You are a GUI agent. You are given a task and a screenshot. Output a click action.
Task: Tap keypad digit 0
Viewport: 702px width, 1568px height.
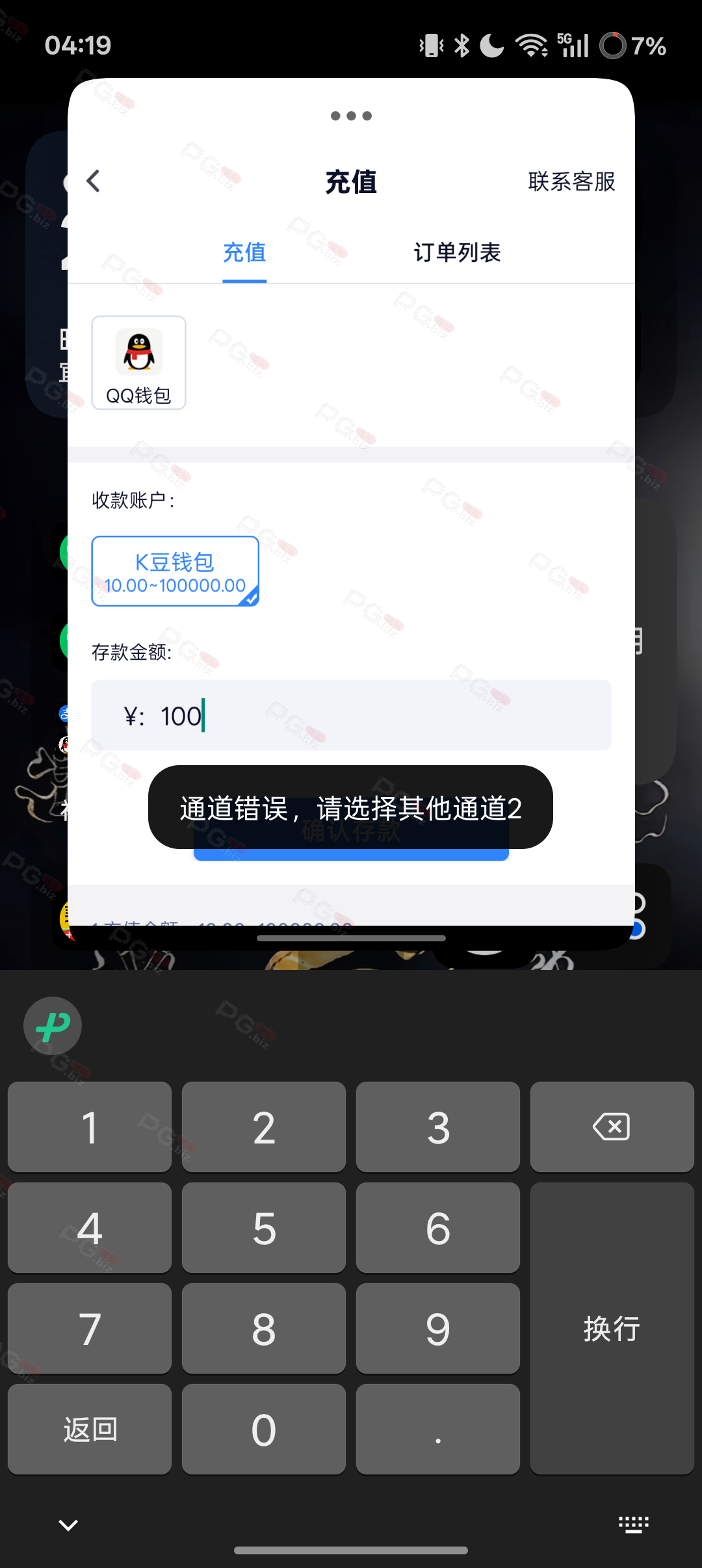point(264,1430)
